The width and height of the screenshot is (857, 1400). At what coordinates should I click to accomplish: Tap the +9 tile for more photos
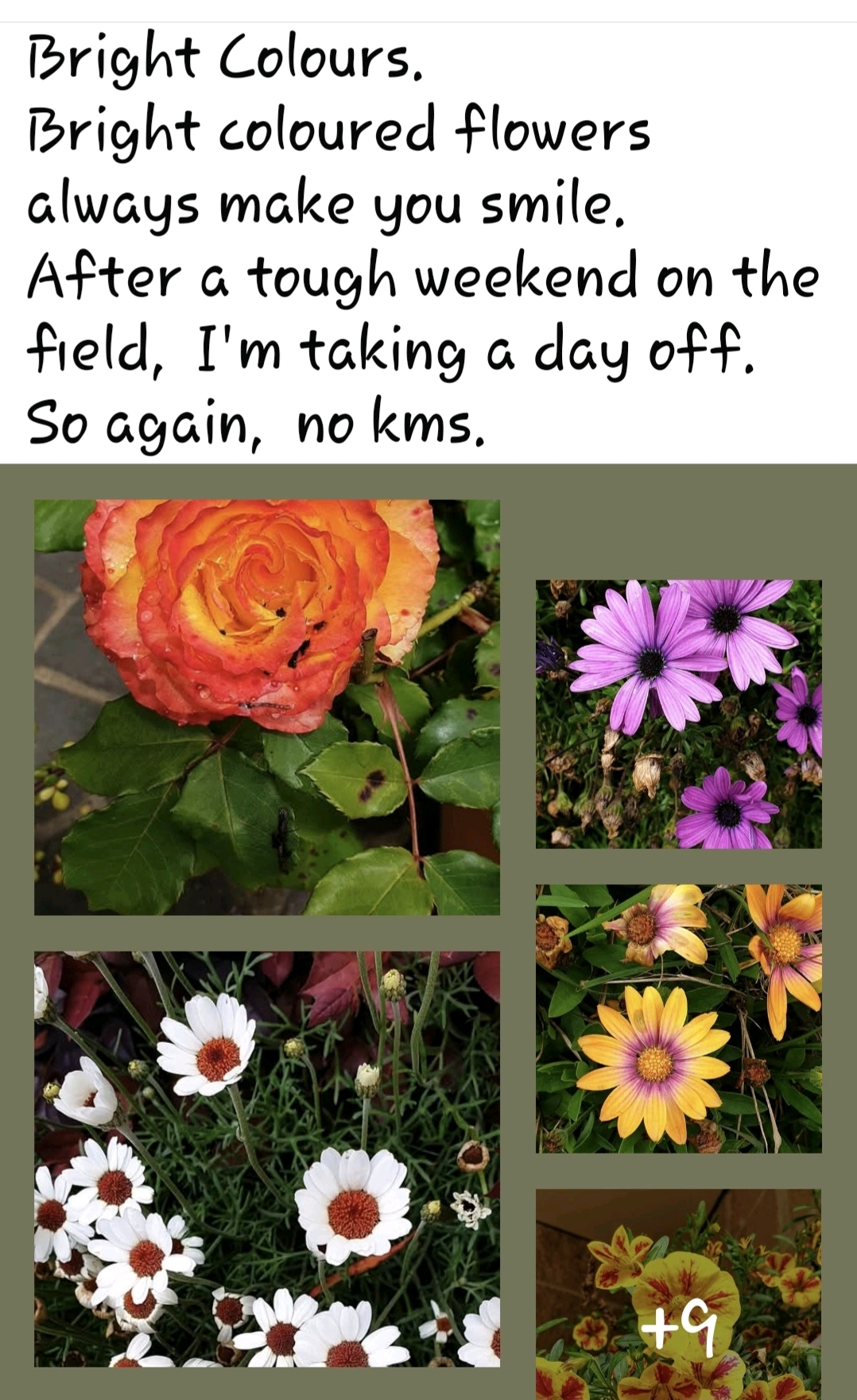(678, 1292)
